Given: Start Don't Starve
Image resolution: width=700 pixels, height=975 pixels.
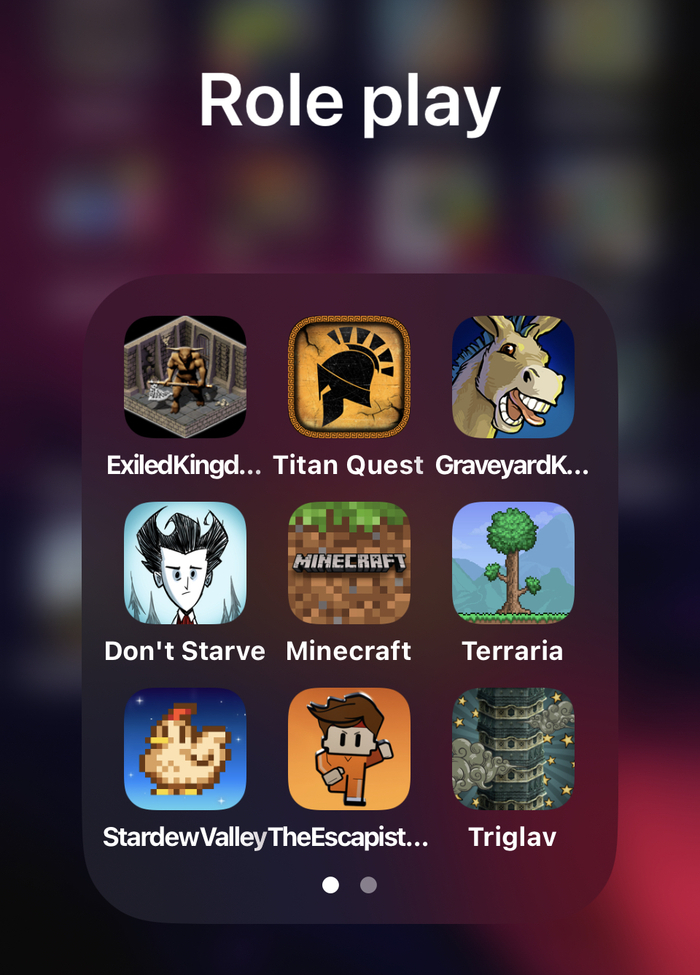Looking at the screenshot, I should click(x=185, y=563).
